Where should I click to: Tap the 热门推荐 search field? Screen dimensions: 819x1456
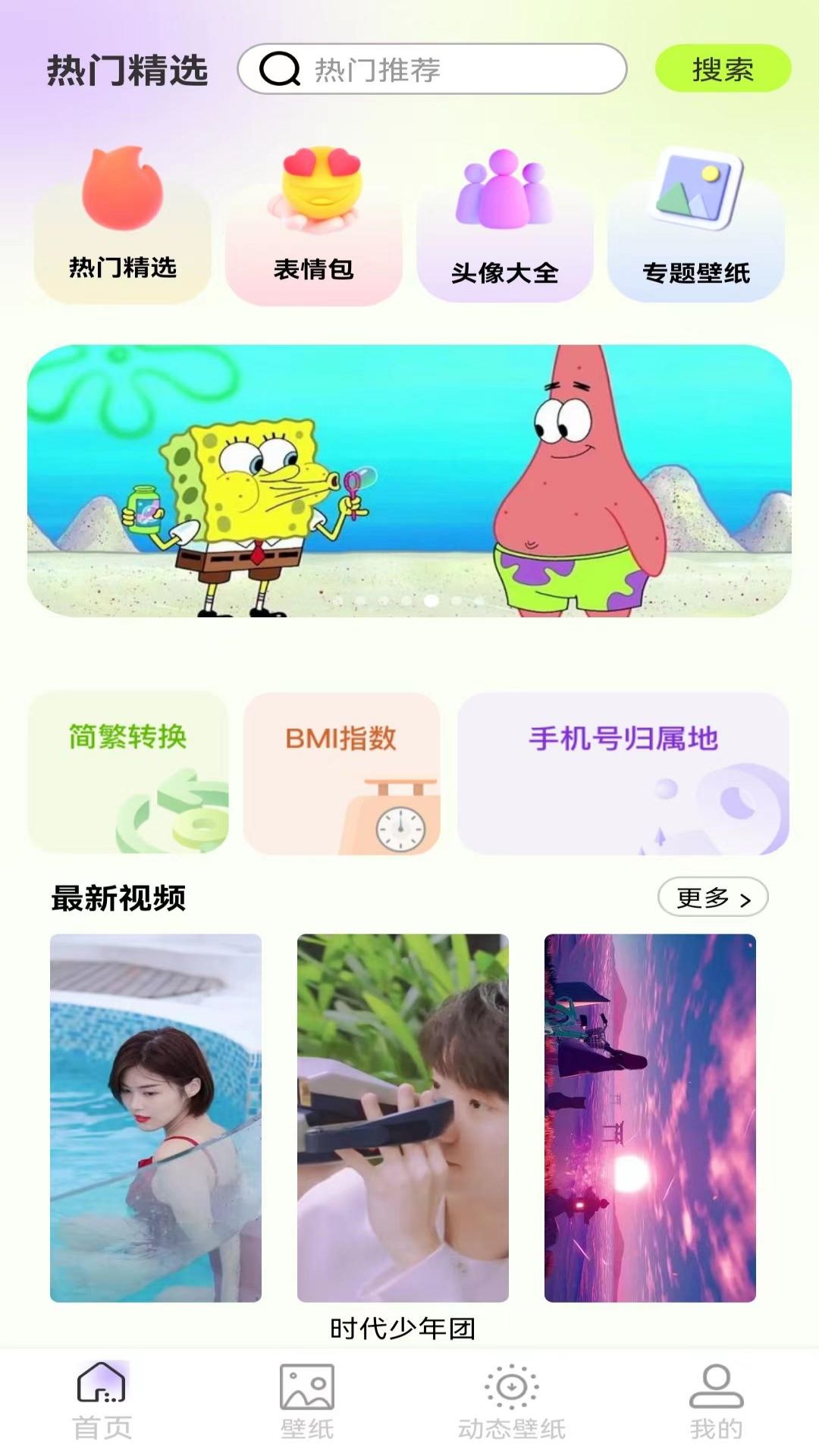pos(432,69)
